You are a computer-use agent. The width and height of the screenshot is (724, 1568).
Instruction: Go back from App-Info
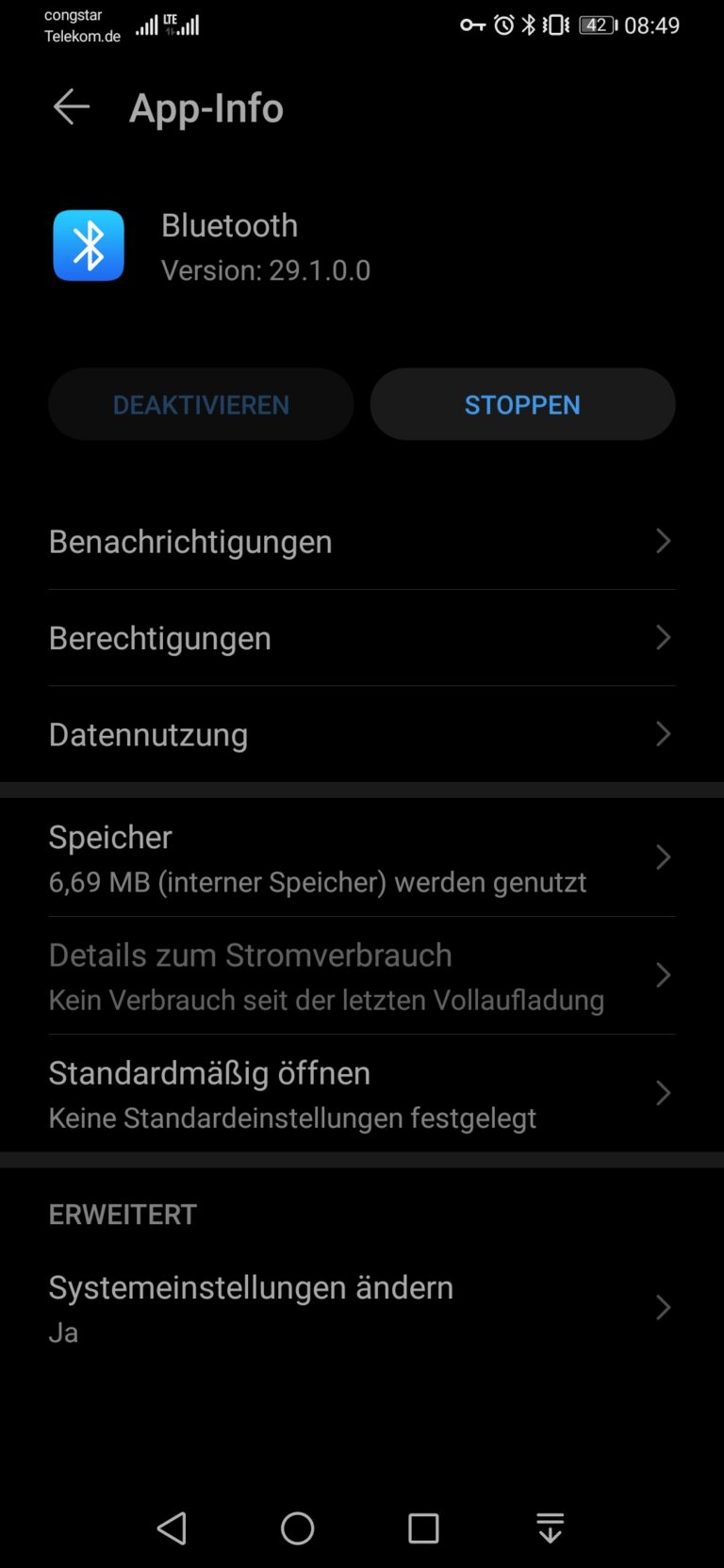[72, 107]
